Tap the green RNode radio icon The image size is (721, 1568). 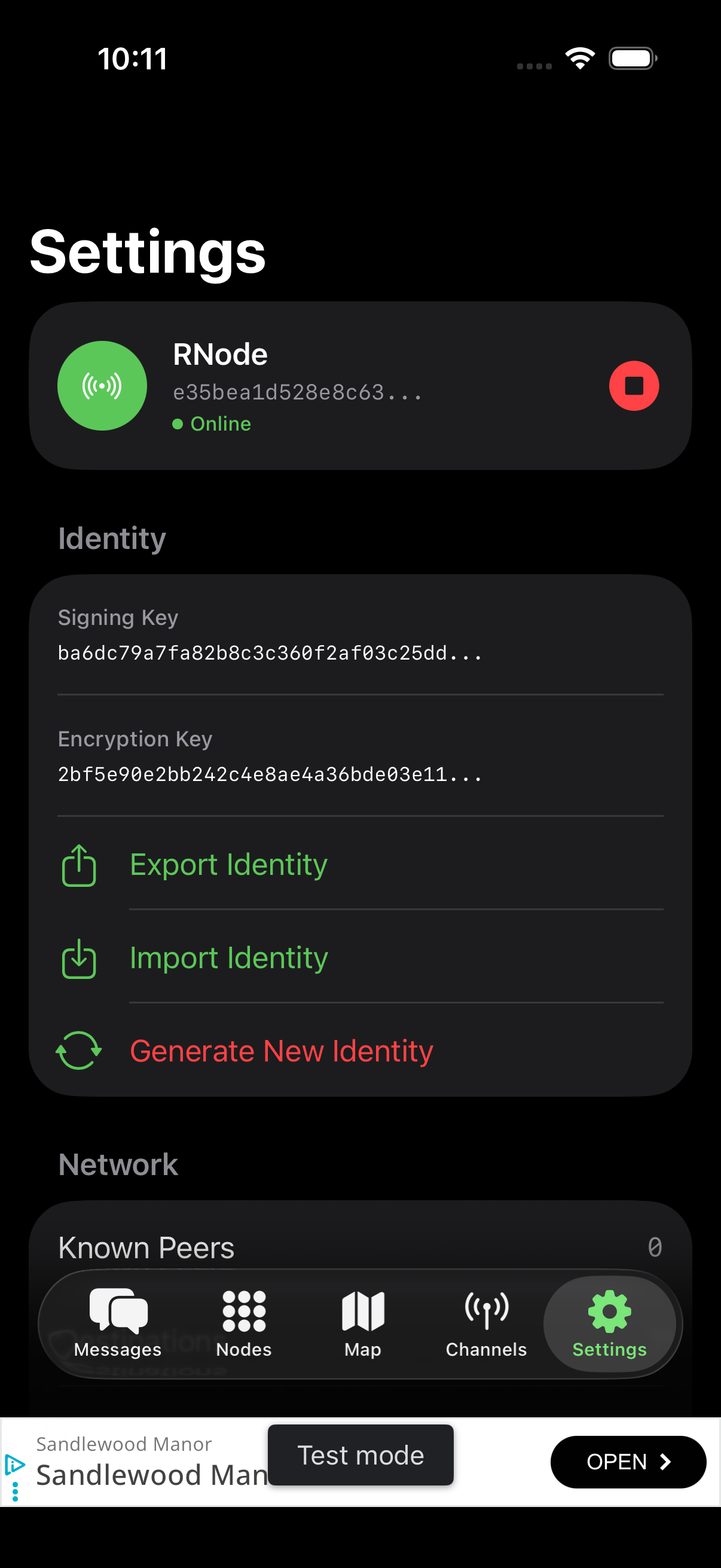pyautogui.click(x=102, y=385)
